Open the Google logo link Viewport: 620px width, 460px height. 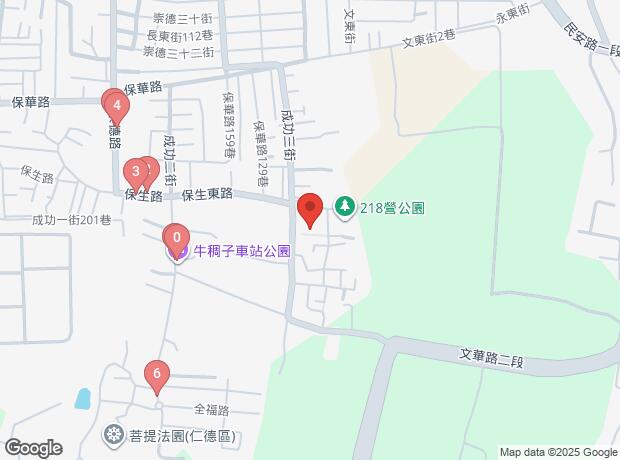34,448
